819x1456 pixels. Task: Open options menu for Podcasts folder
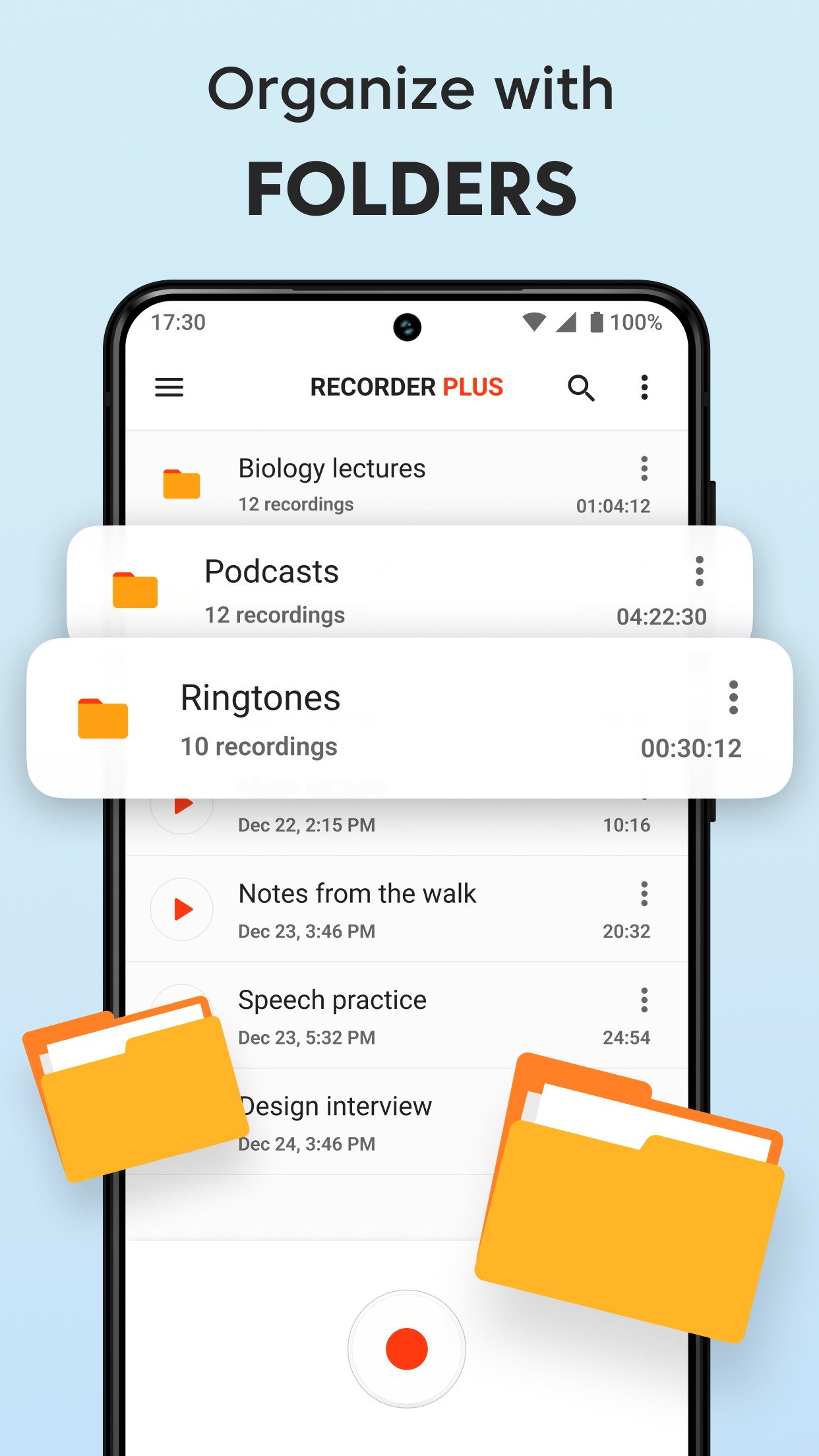coord(699,573)
